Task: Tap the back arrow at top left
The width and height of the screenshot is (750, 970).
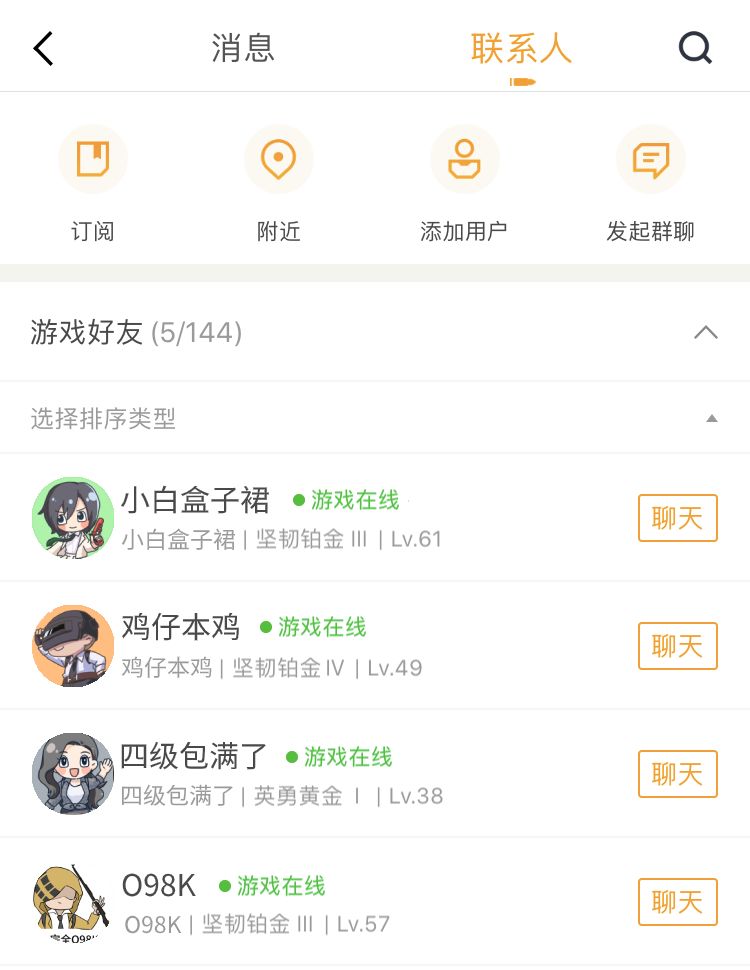Action: pos(42,46)
